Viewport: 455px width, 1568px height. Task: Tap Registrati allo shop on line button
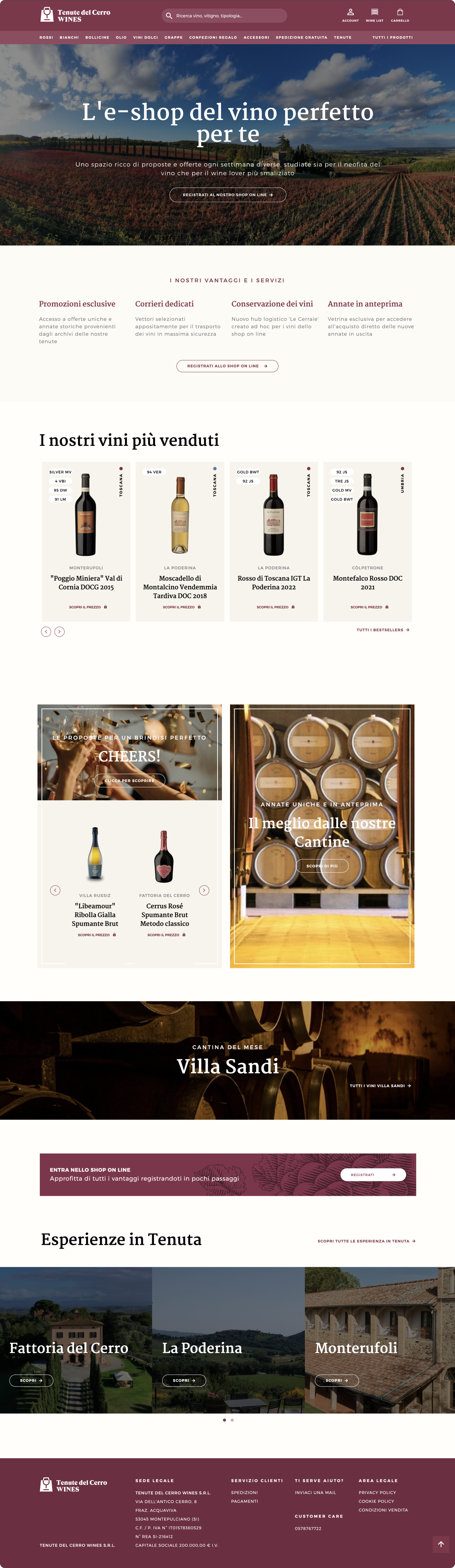(x=227, y=366)
